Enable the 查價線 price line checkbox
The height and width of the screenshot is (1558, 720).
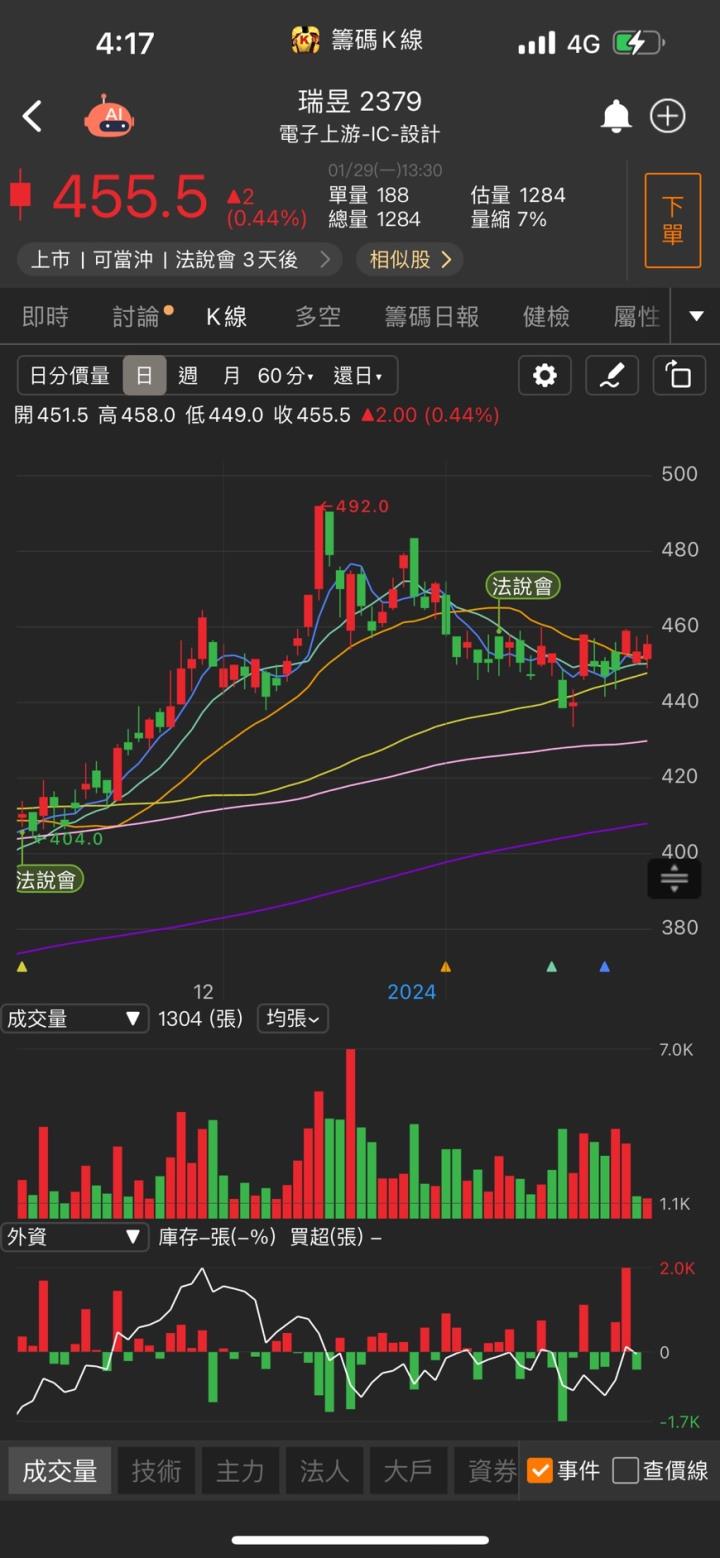(626, 1470)
